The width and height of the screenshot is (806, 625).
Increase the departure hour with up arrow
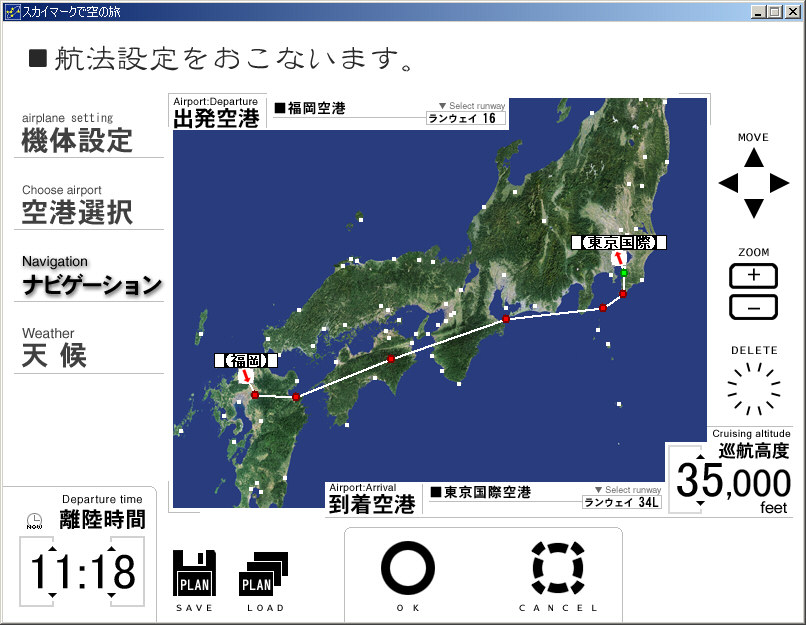pos(51,547)
